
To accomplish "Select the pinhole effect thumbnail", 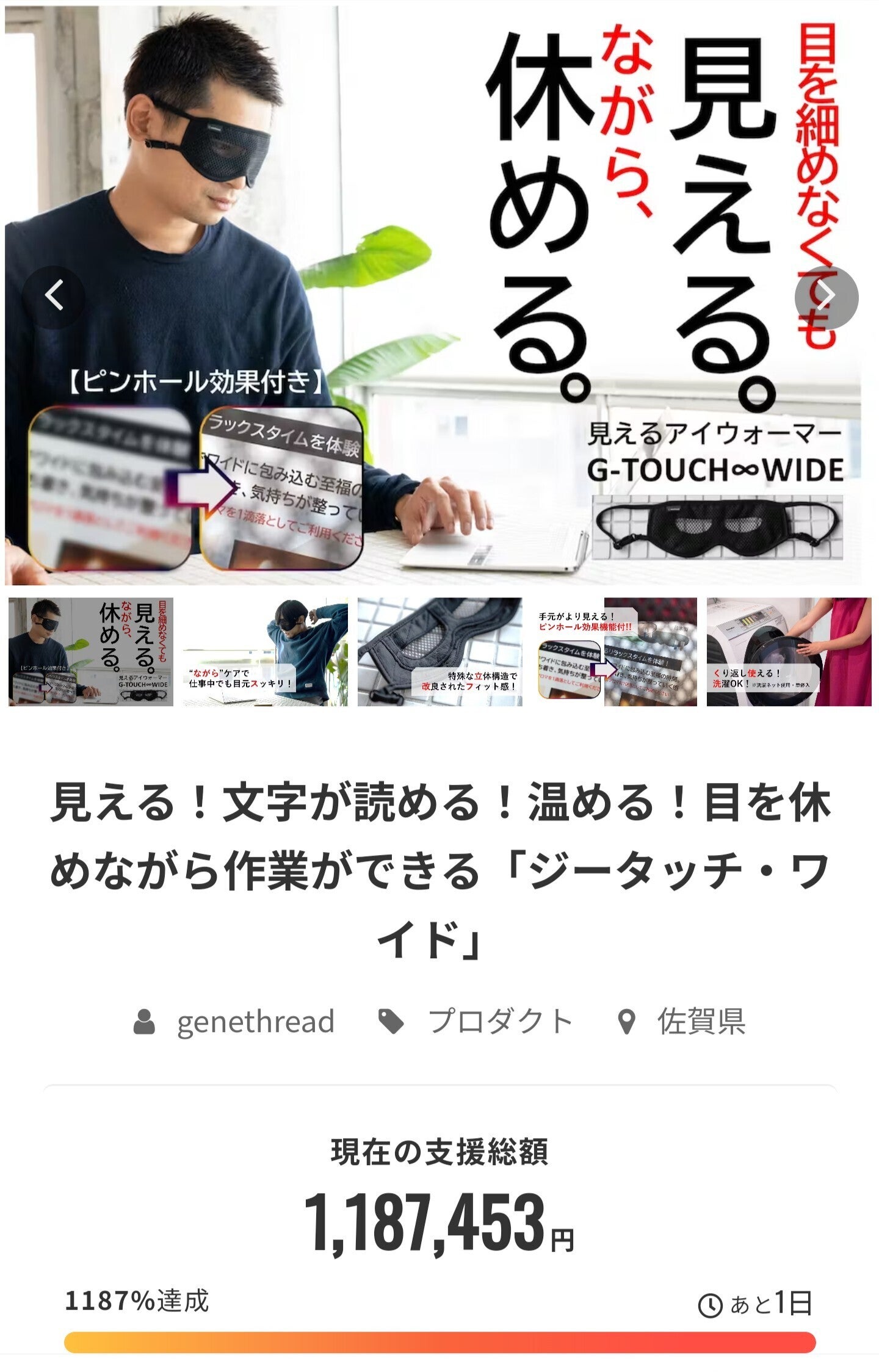I will tap(614, 651).
